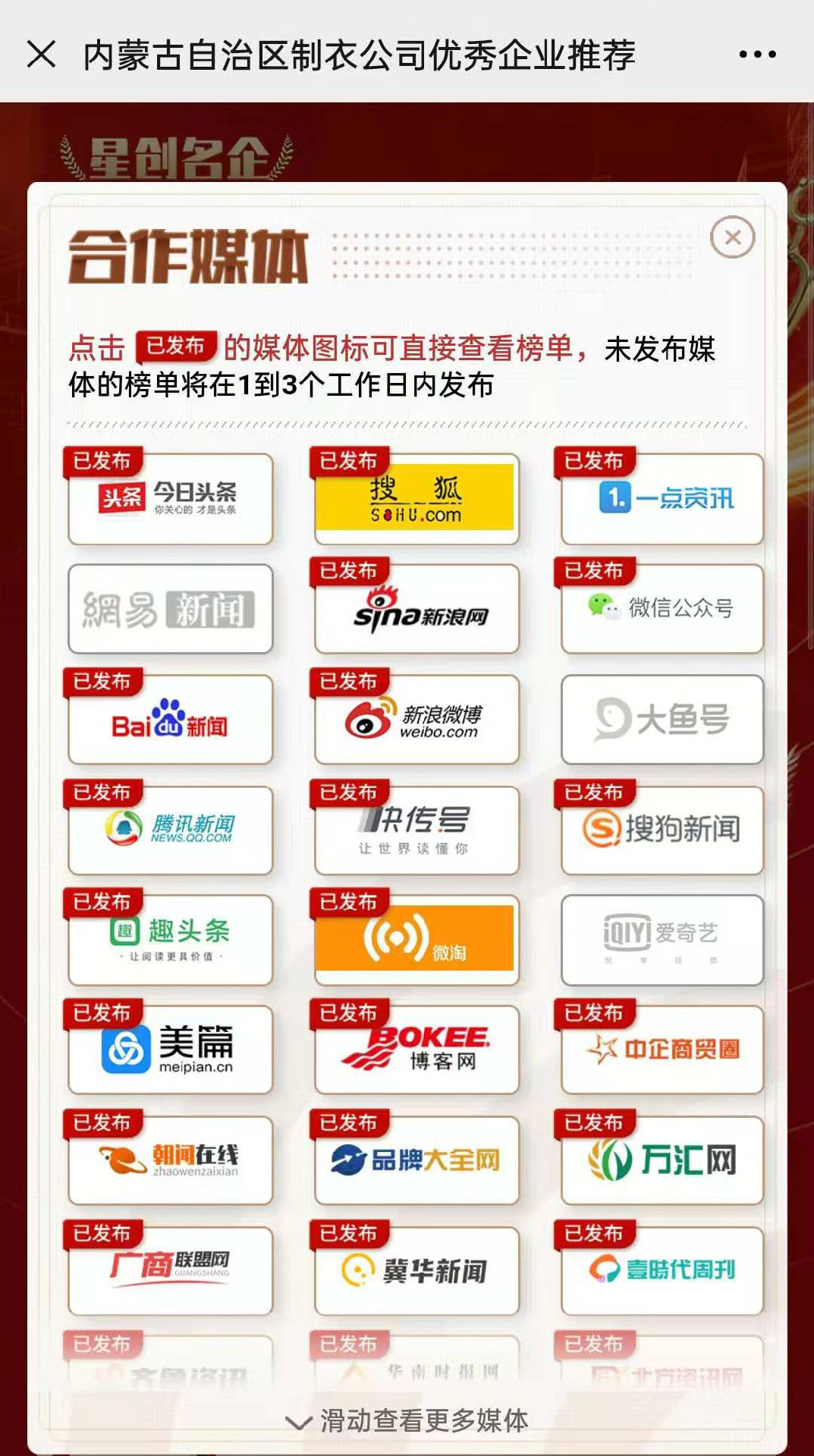Open the 趣头条 media tile
Screen dimensions: 814x1456
pos(171,940)
